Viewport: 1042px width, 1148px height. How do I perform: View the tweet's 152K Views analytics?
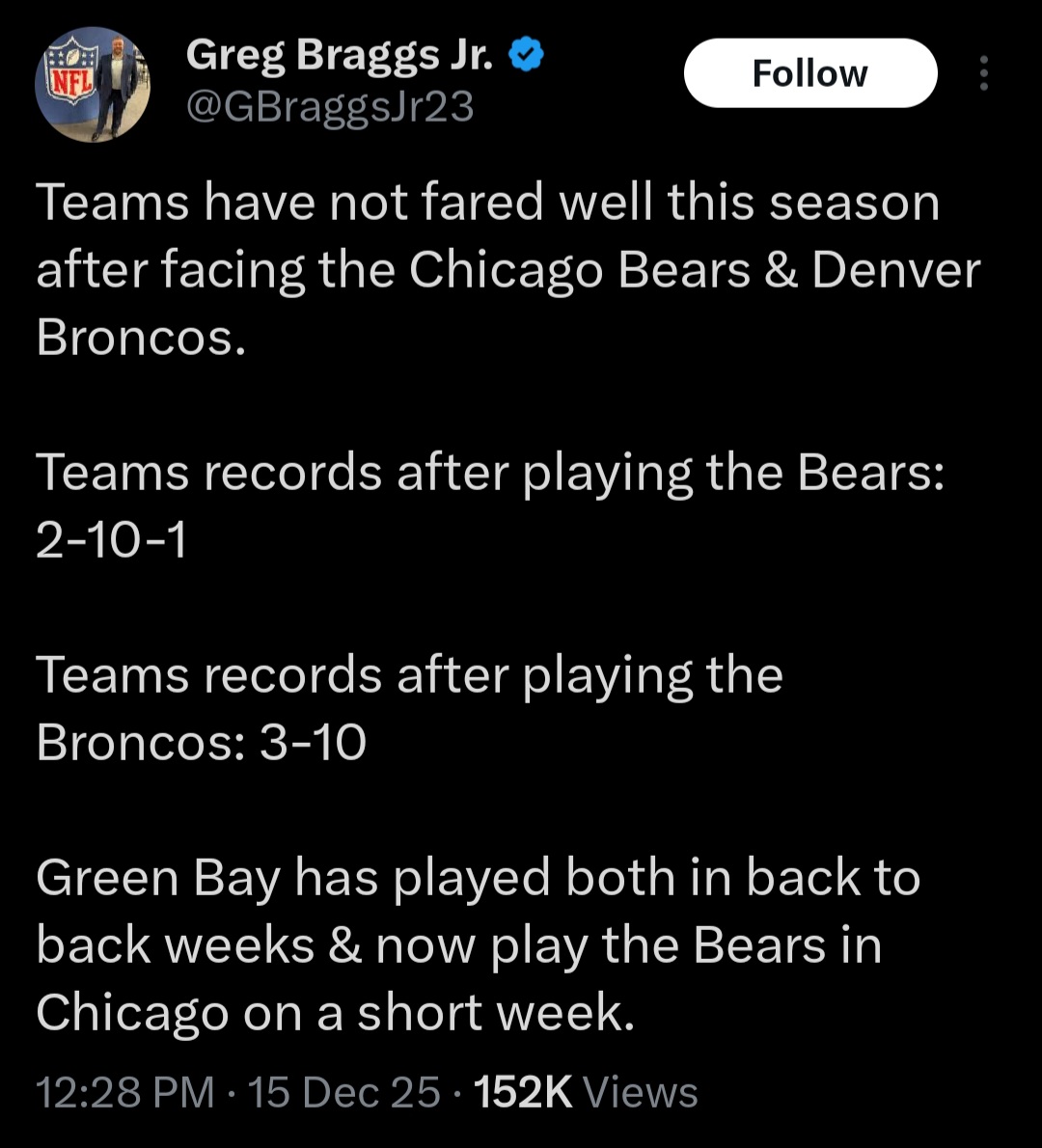pos(586,1092)
